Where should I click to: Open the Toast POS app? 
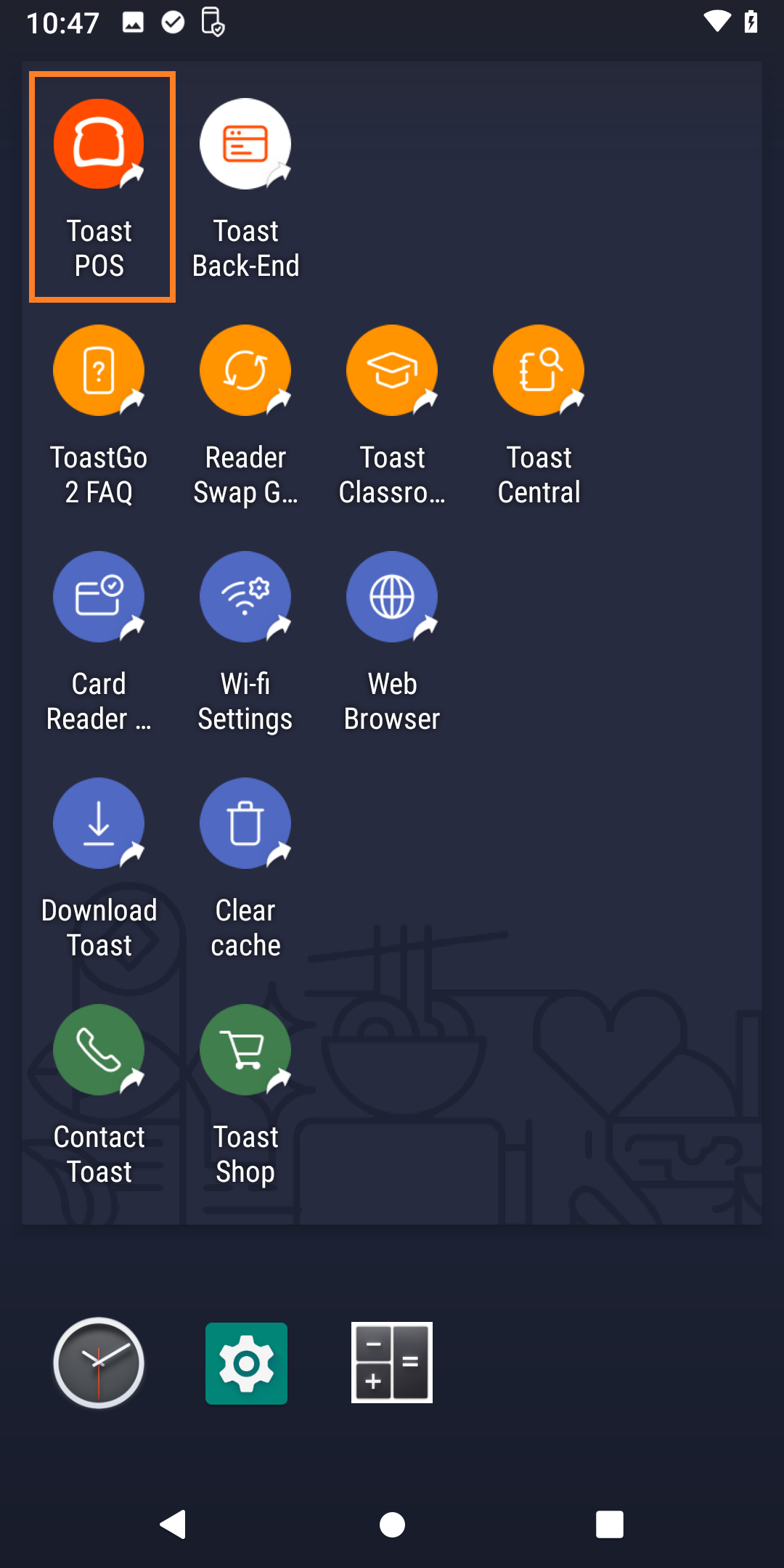[x=99, y=144]
